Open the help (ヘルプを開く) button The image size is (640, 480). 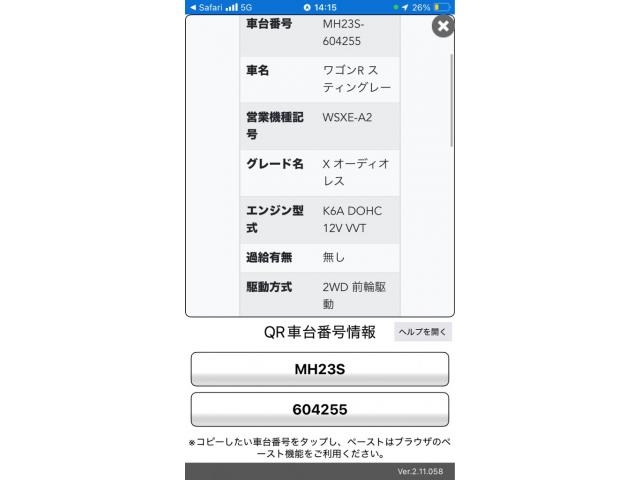coord(423,332)
